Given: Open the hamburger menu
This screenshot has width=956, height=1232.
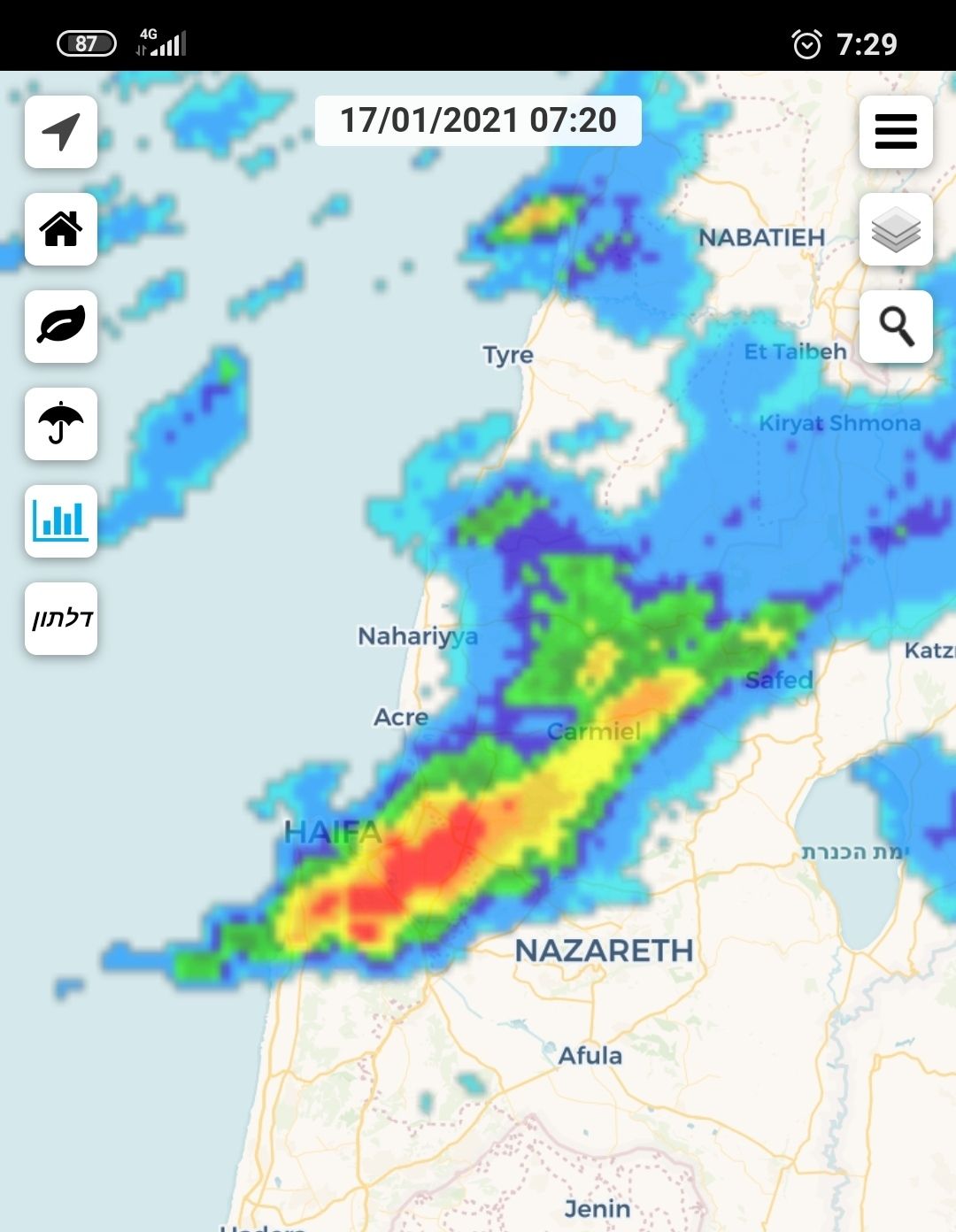Looking at the screenshot, I should (896, 132).
